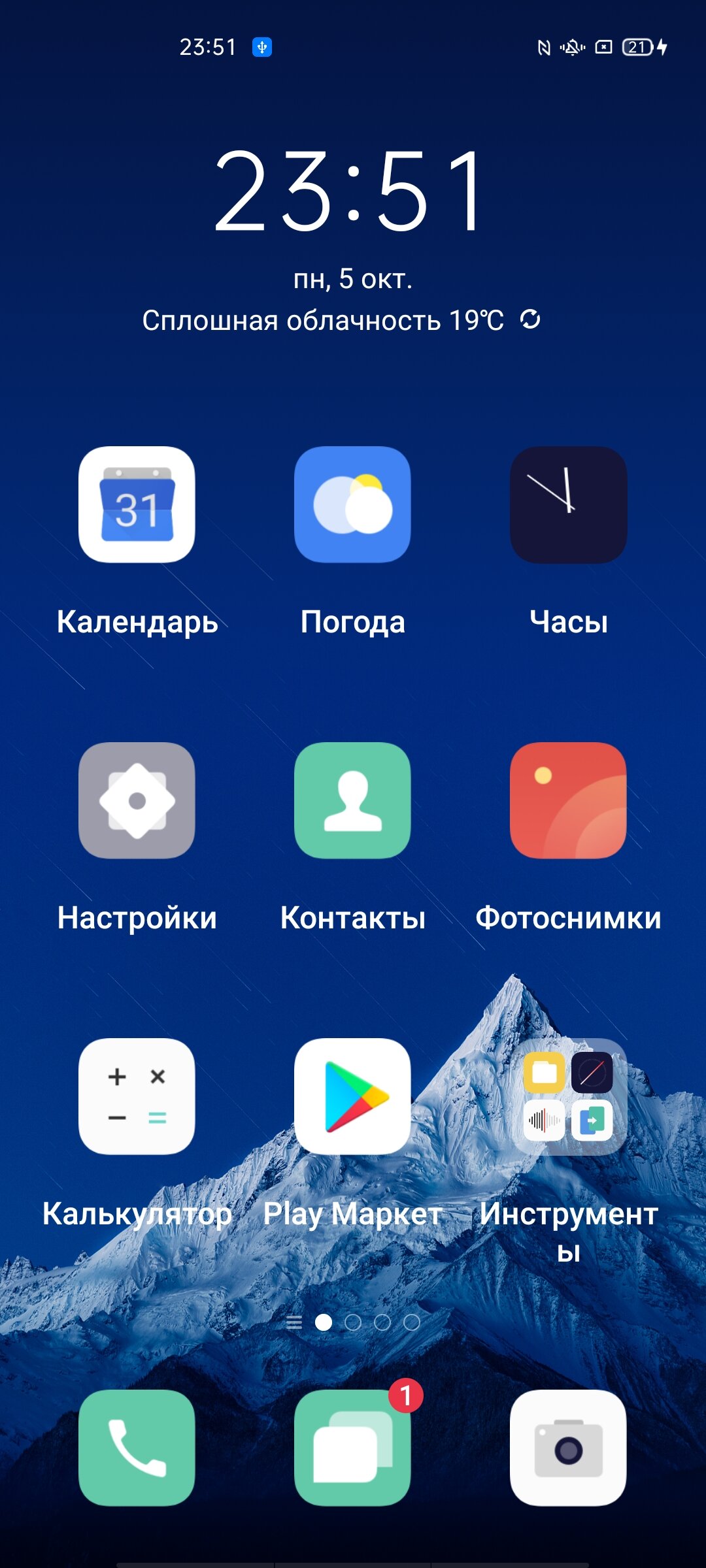Open Play Маркет store
Screen dimensions: 706x1568
[x=352, y=1096]
